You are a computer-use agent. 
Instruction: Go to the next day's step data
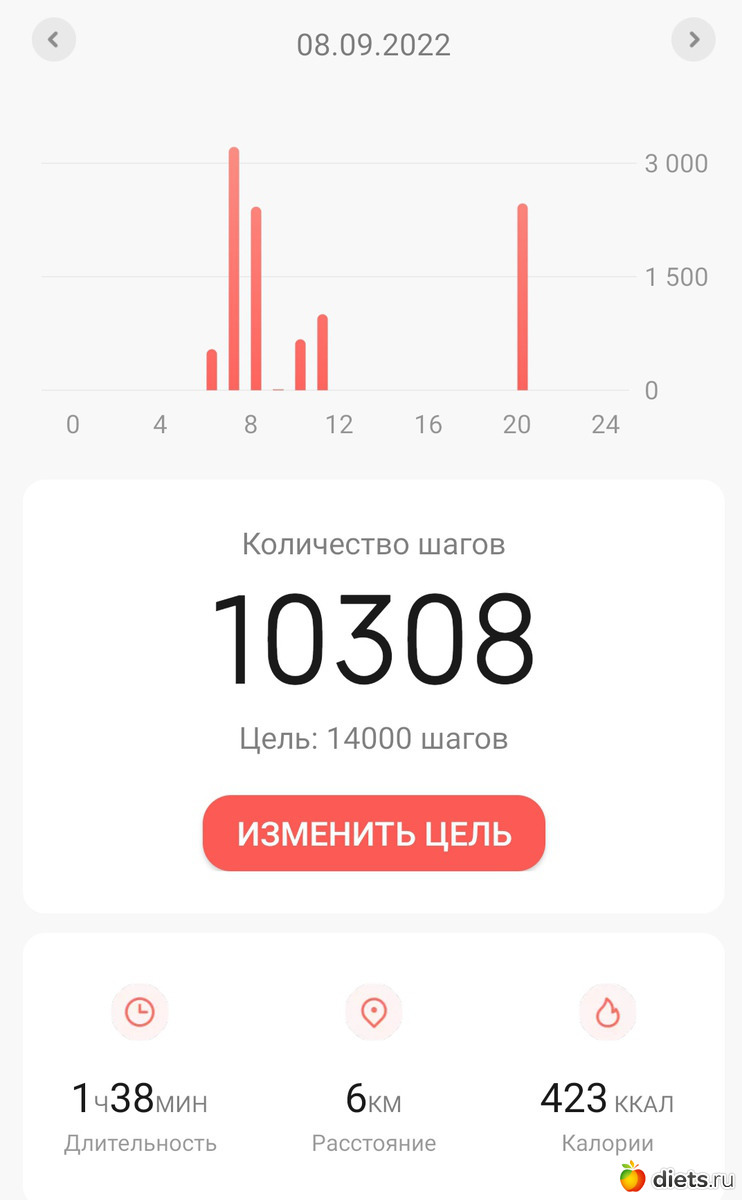[693, 41]
